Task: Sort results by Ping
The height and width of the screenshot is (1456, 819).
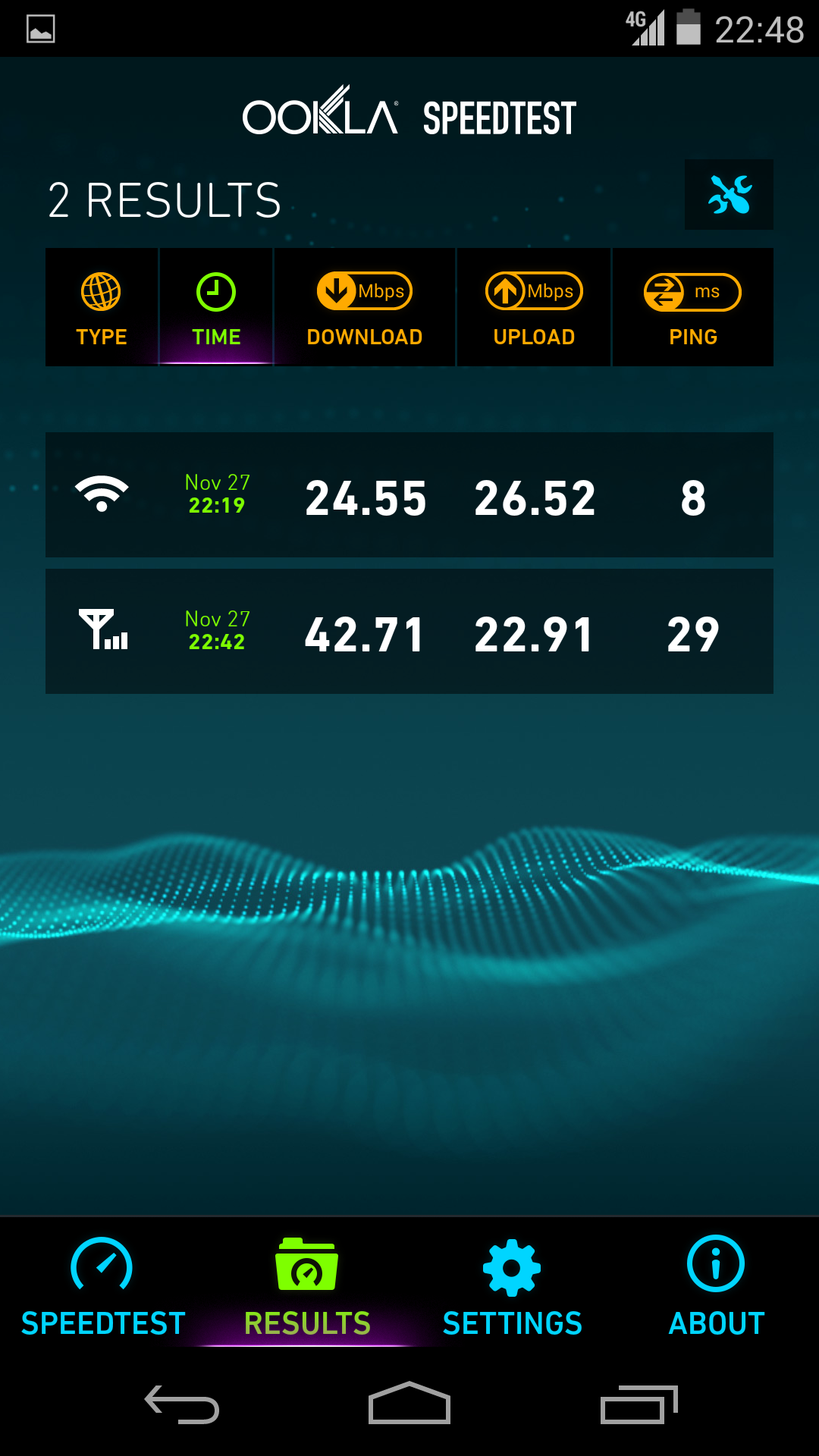Action: (x=693, y=307)
